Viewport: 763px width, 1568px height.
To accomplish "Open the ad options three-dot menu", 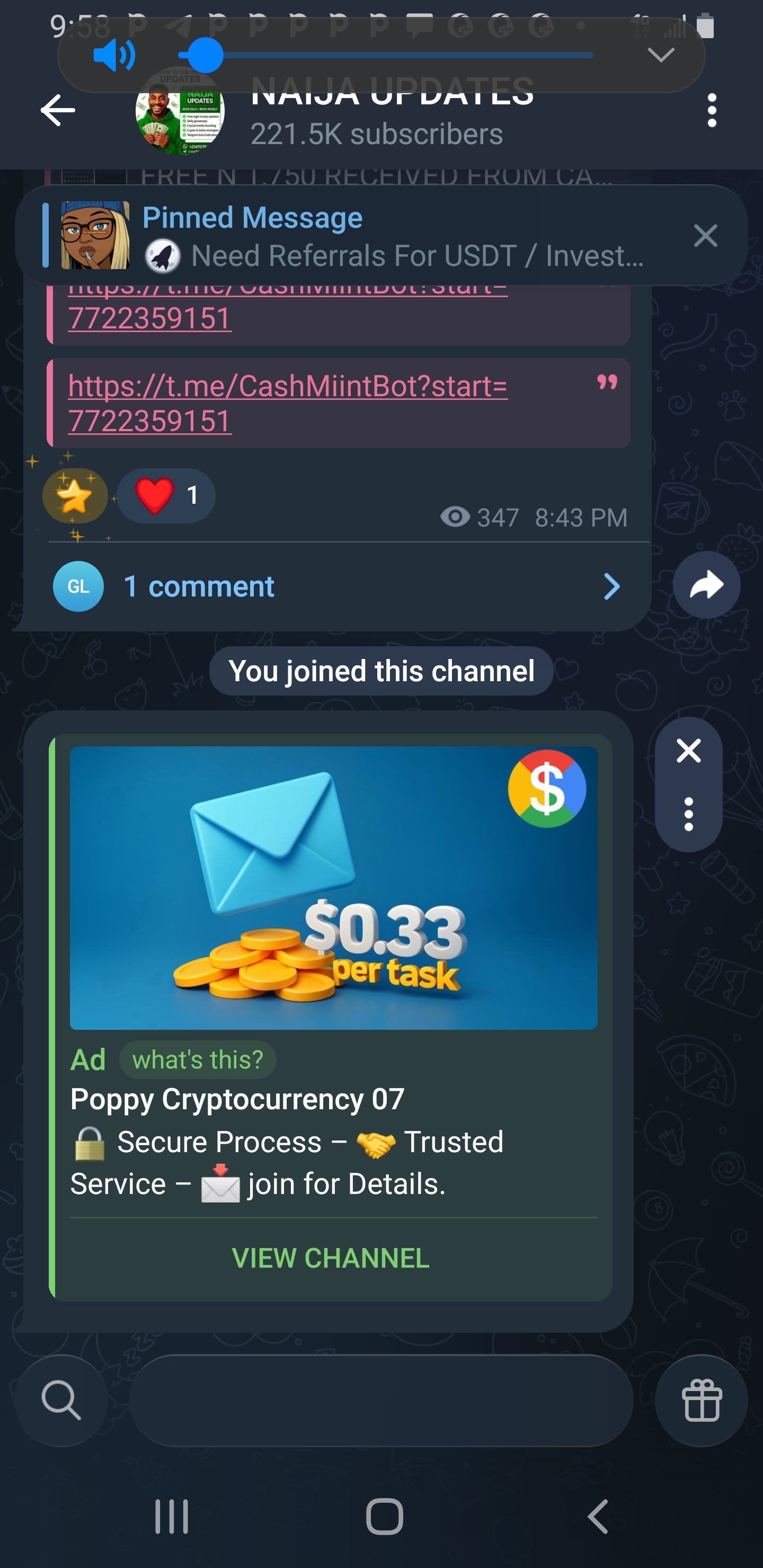I will pyautogui.click(x=689, y=814).
